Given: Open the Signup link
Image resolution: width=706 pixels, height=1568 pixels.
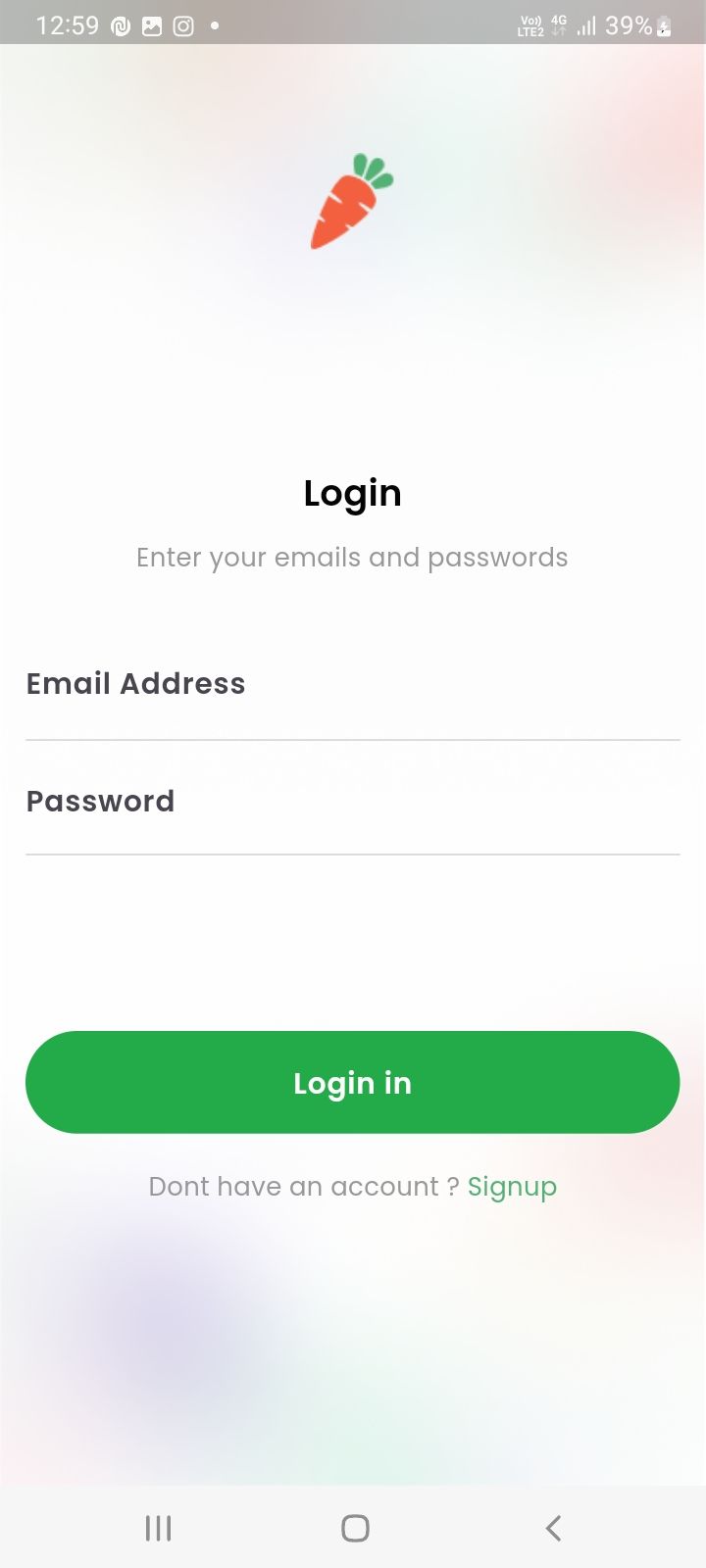Looking at the screenshot, I should [x=512, y=1187].
